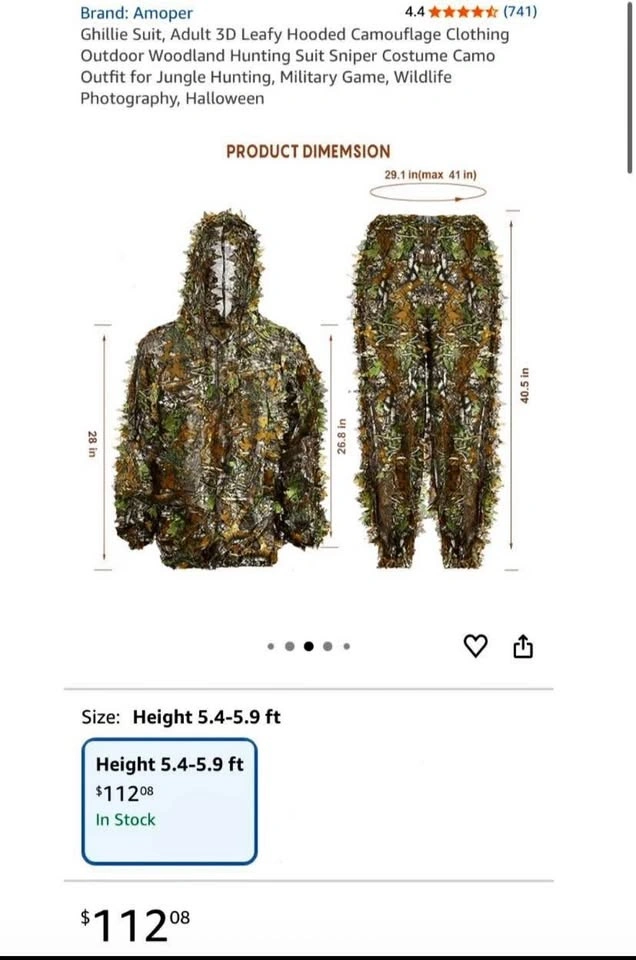Open the Amoper brand link
The height and width of the screenshot is (960, 636).
137,13
